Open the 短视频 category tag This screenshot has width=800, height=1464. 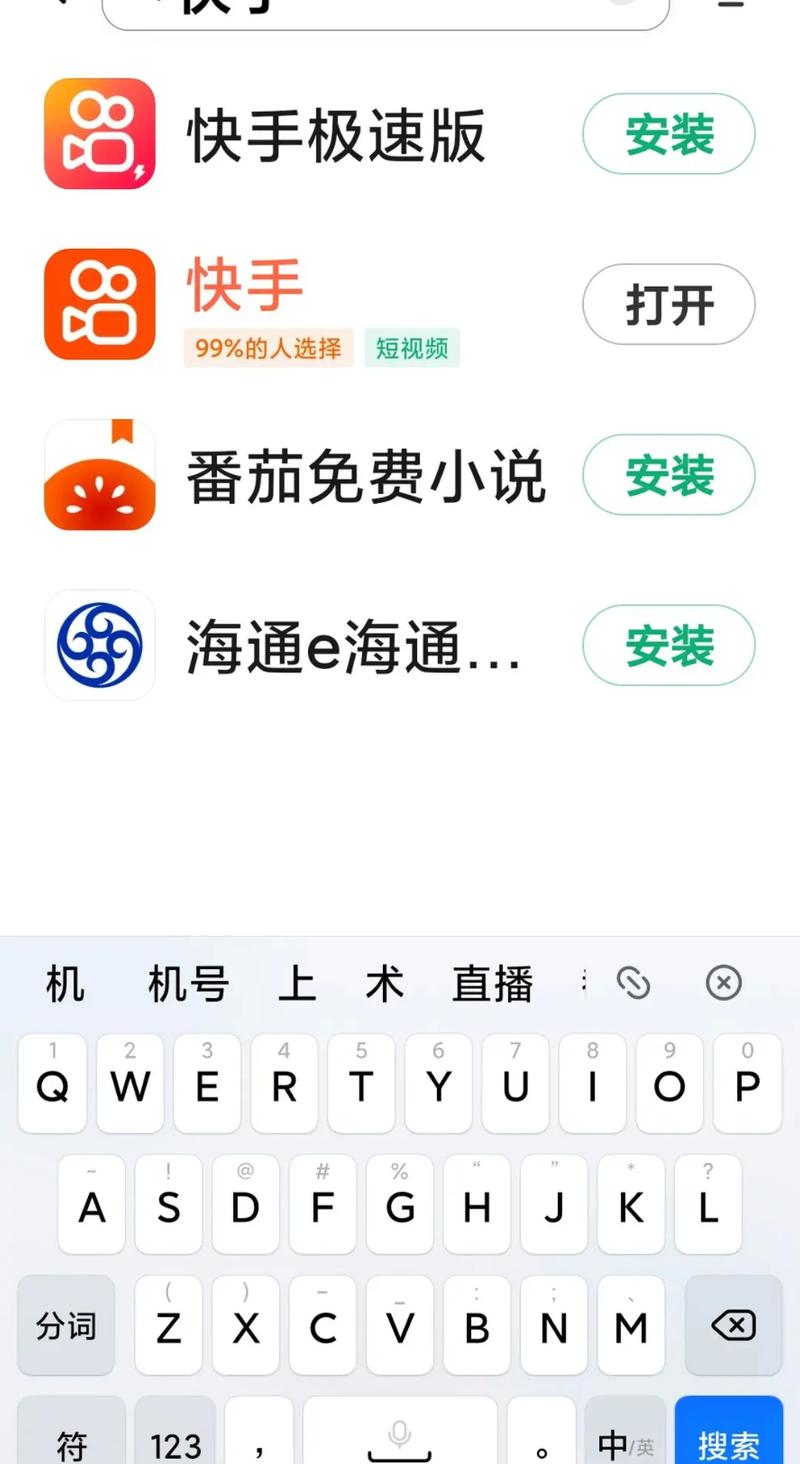click(412, 348)
